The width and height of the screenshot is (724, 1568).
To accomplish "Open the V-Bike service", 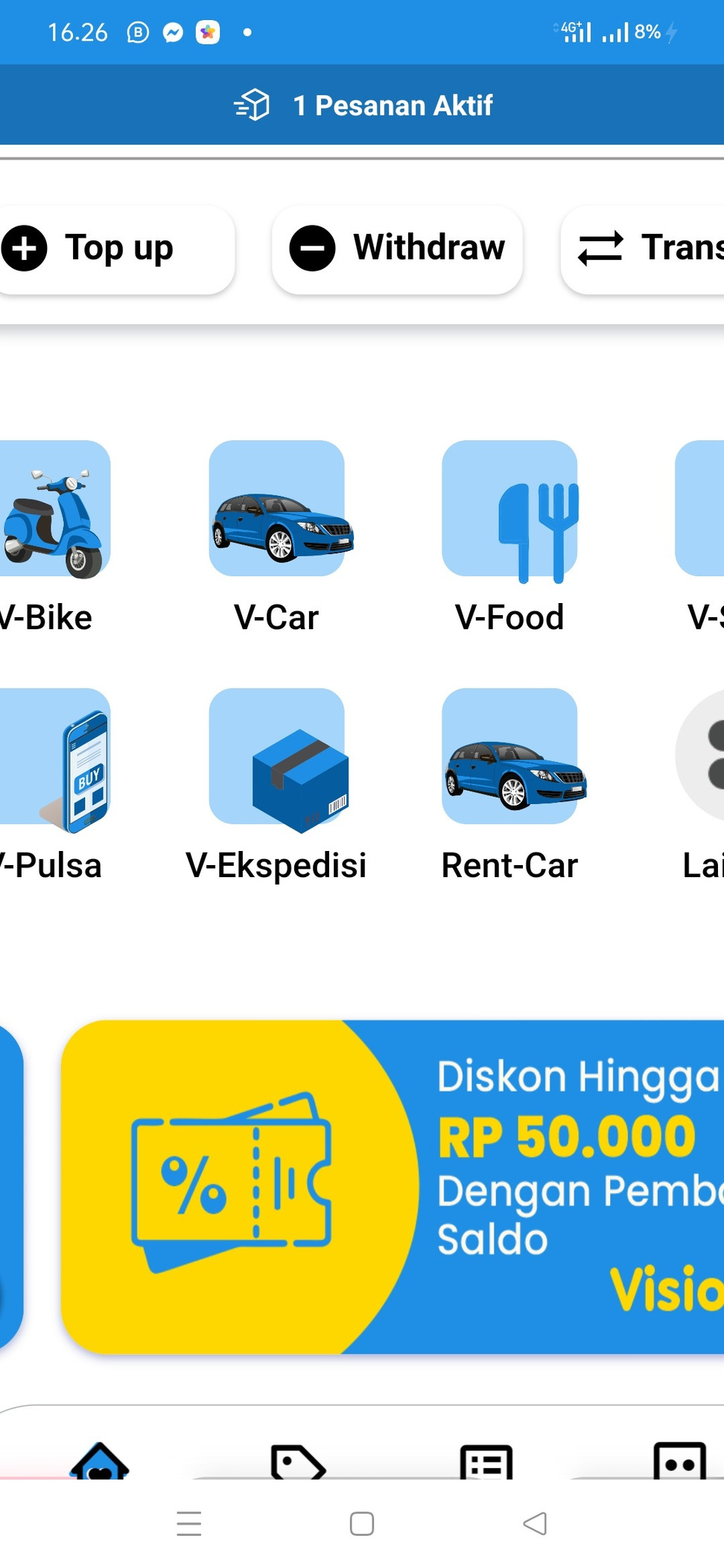I will click(52, 509).
